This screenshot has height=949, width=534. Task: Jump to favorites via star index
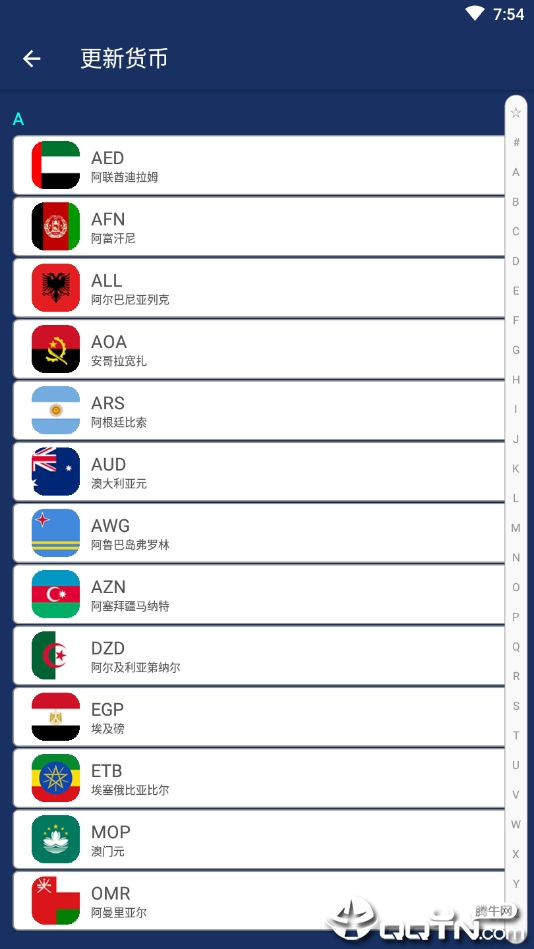516,113
